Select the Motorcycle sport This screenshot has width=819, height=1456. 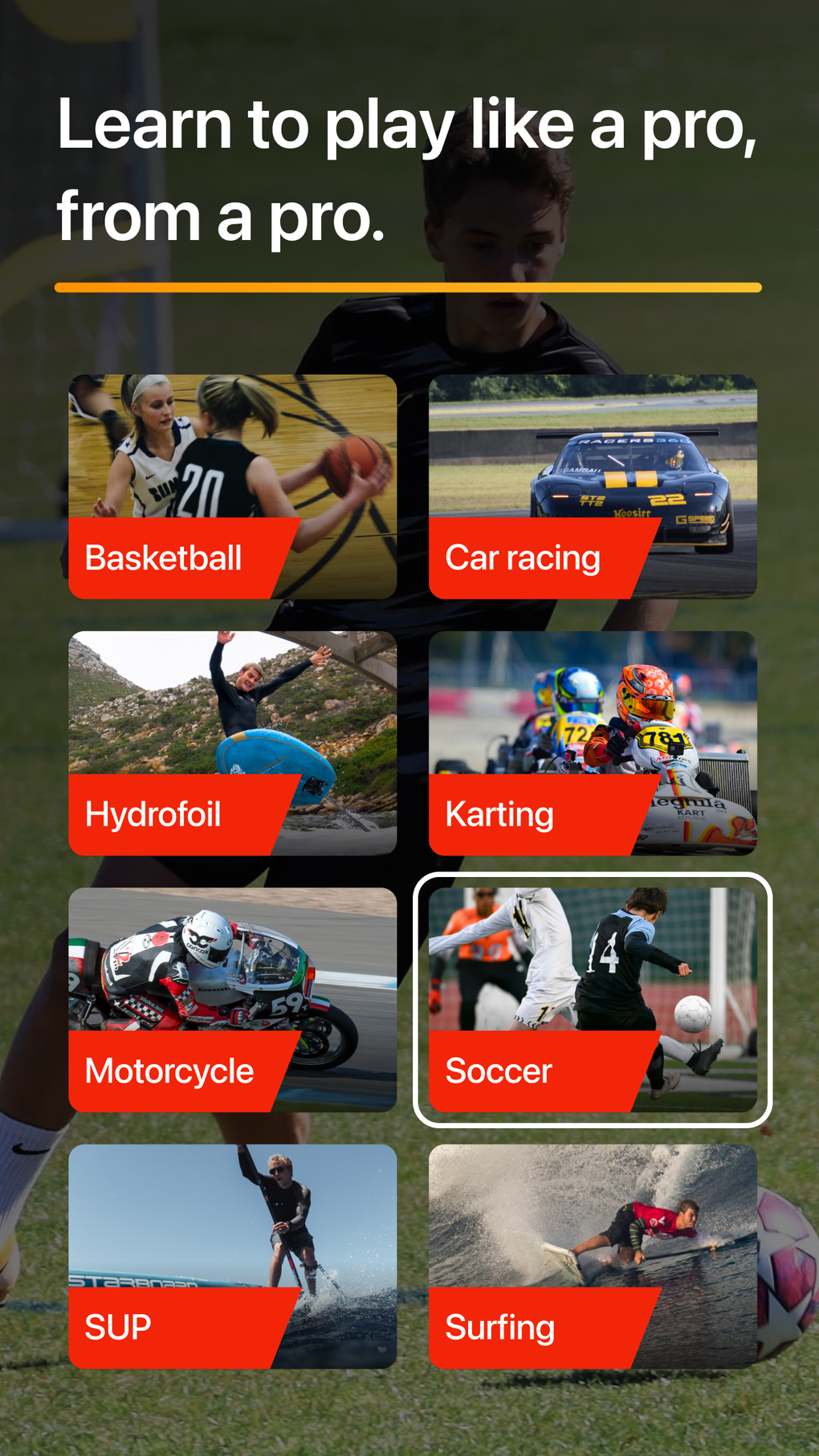[233, 999]
